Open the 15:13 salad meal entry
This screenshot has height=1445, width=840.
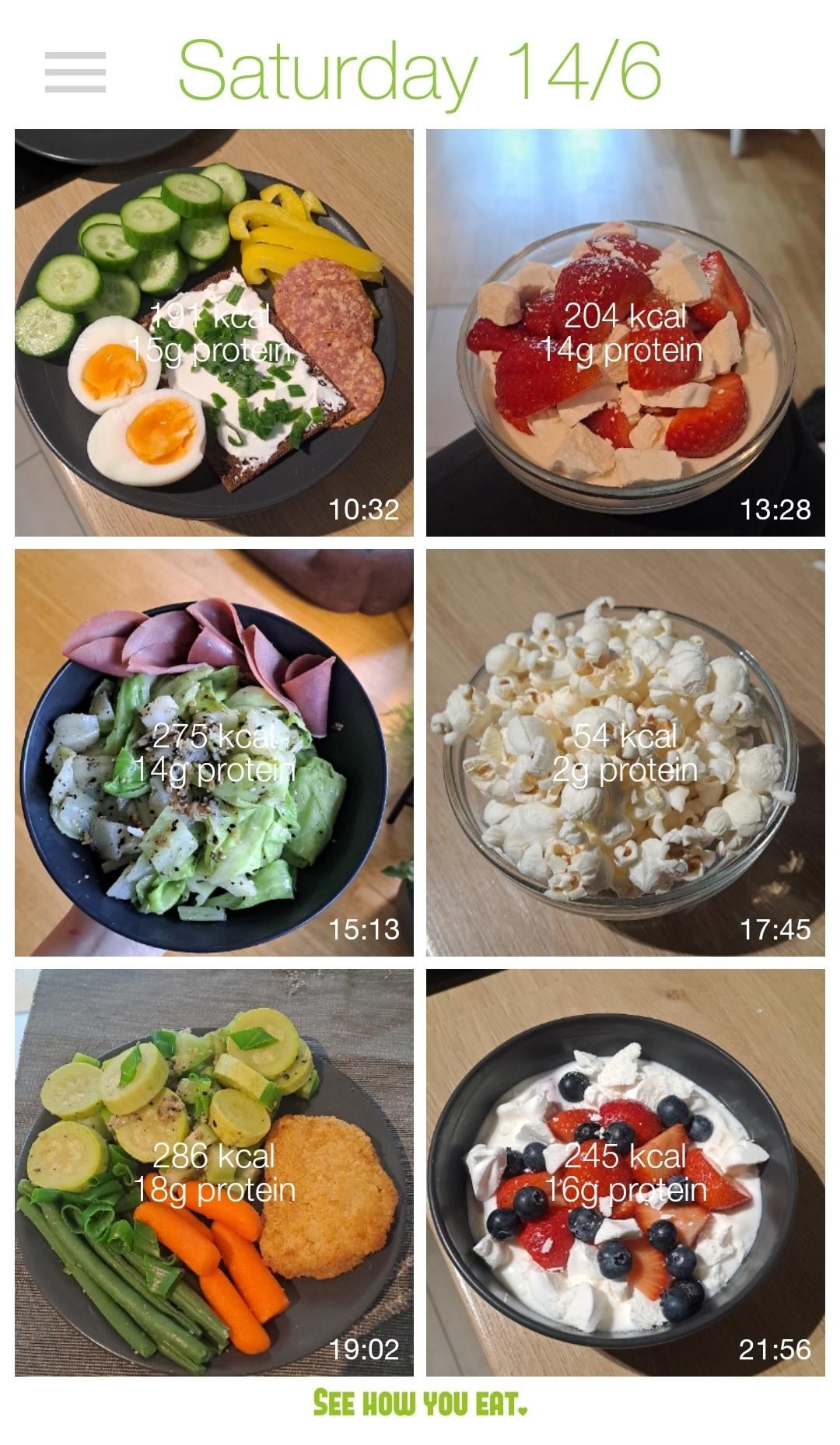pyautogui.click(x=214, y=753)
